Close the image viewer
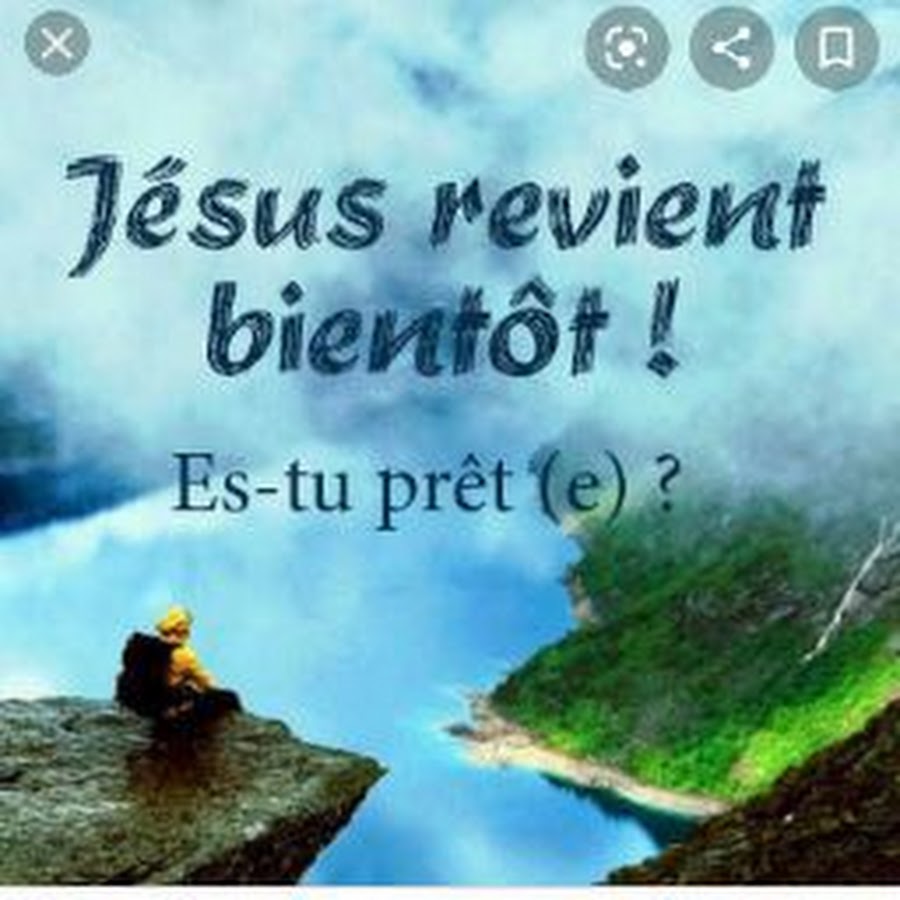 (57, 43)
